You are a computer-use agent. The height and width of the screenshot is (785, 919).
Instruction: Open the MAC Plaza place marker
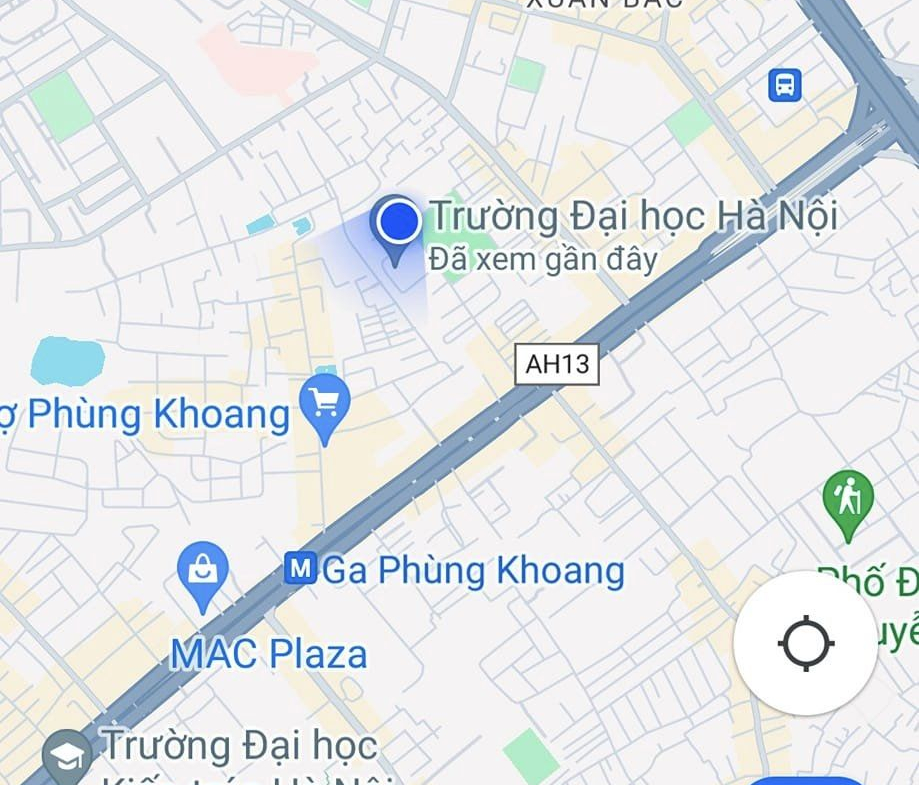point(203,574)
